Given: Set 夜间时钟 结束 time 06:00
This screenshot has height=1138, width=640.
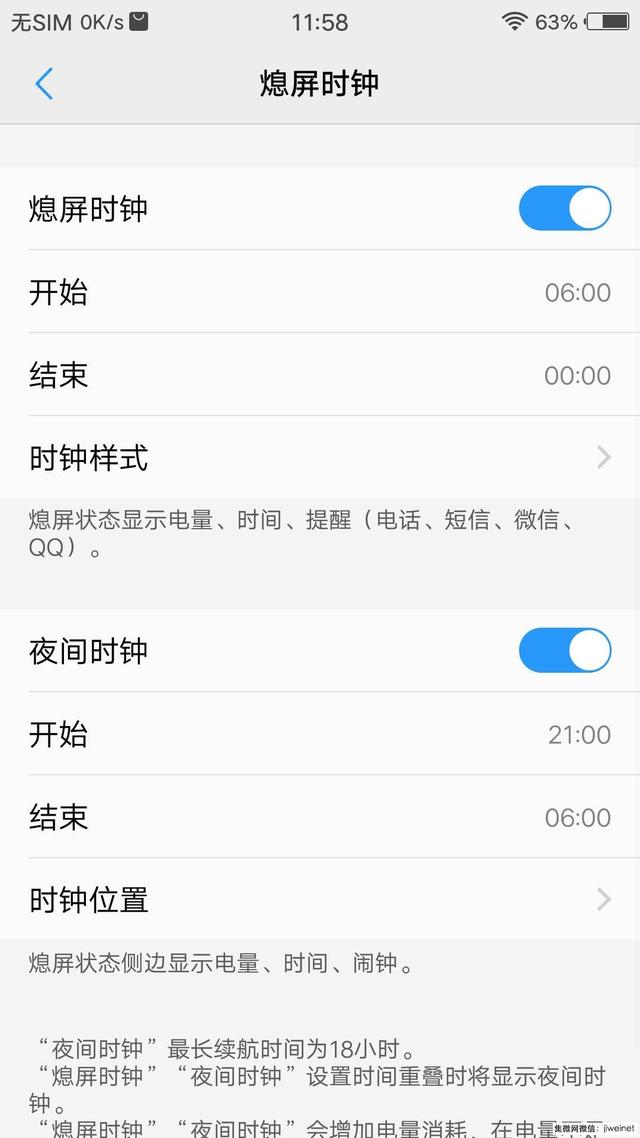Looking at the screenshot, I should point(320,816).
